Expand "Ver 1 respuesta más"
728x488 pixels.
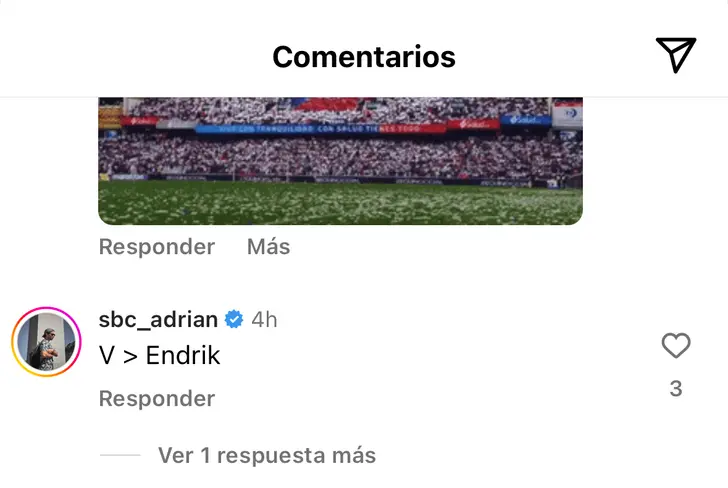coord(266,456)
